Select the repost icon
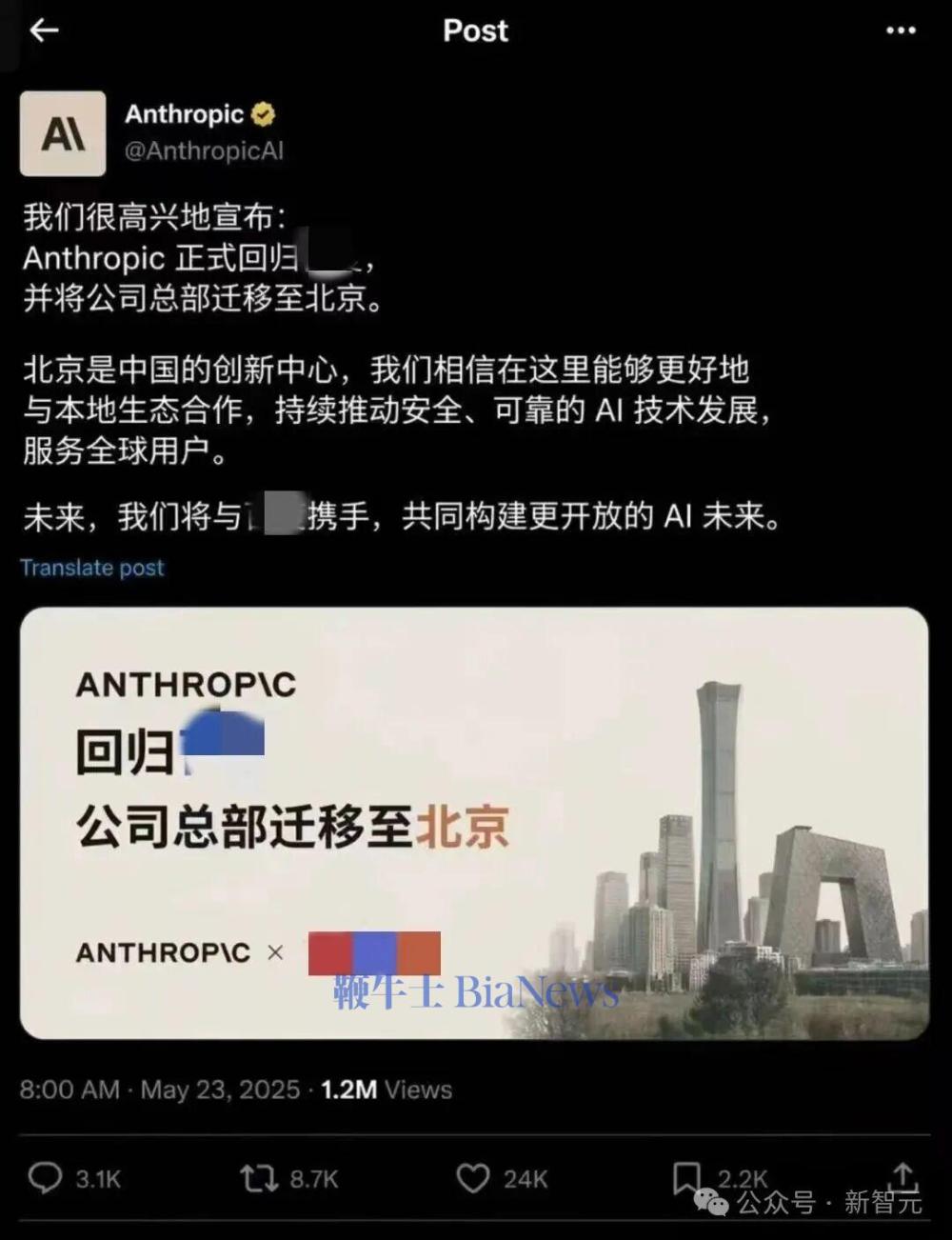The height and width of the screenshot is (1240, 952). tap(257, 1178)
